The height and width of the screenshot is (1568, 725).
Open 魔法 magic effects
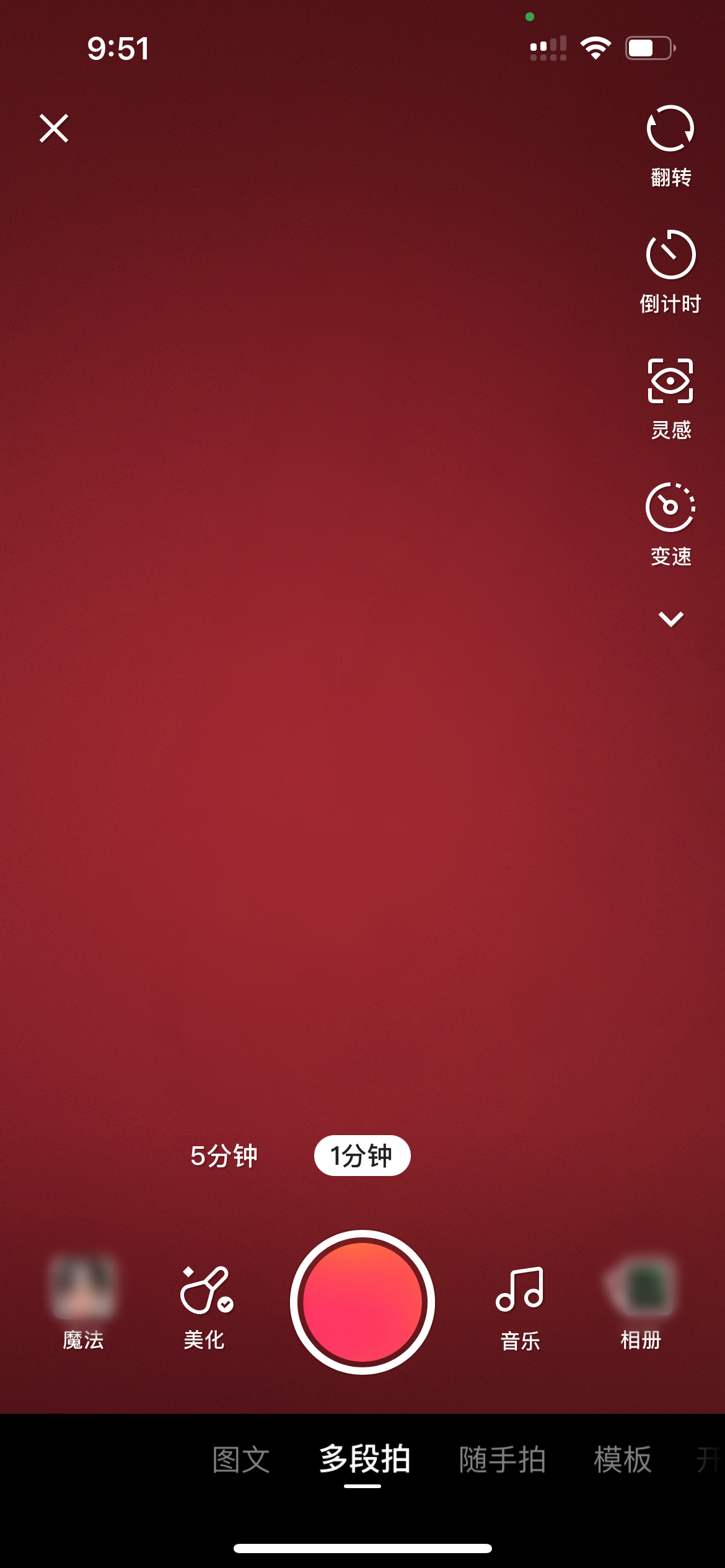[83, 1300]
